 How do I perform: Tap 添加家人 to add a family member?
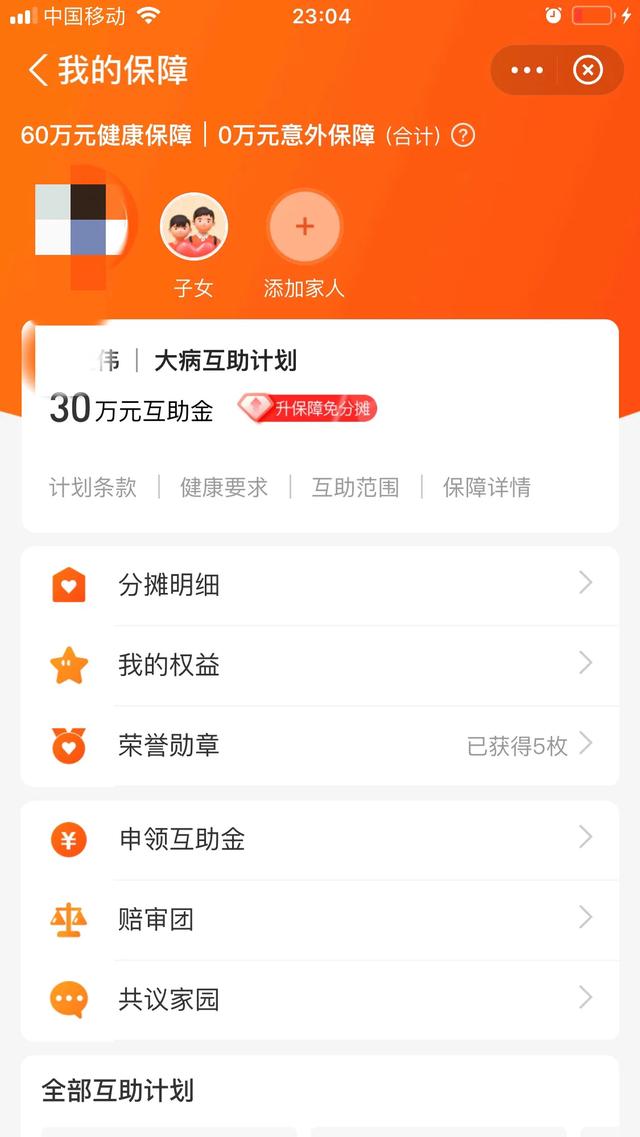pos(304,227)
